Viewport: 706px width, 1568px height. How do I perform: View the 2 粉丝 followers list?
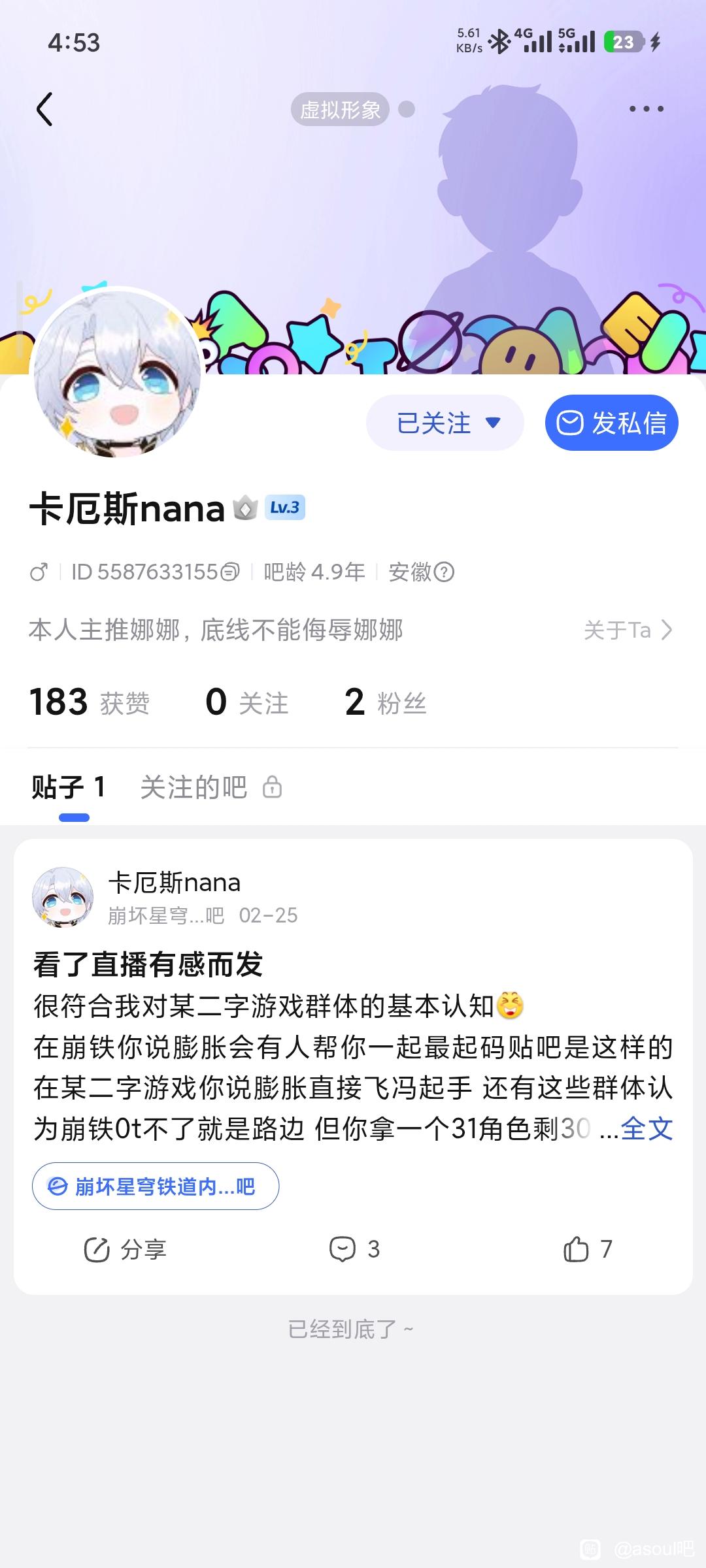[x=385, y=702]
